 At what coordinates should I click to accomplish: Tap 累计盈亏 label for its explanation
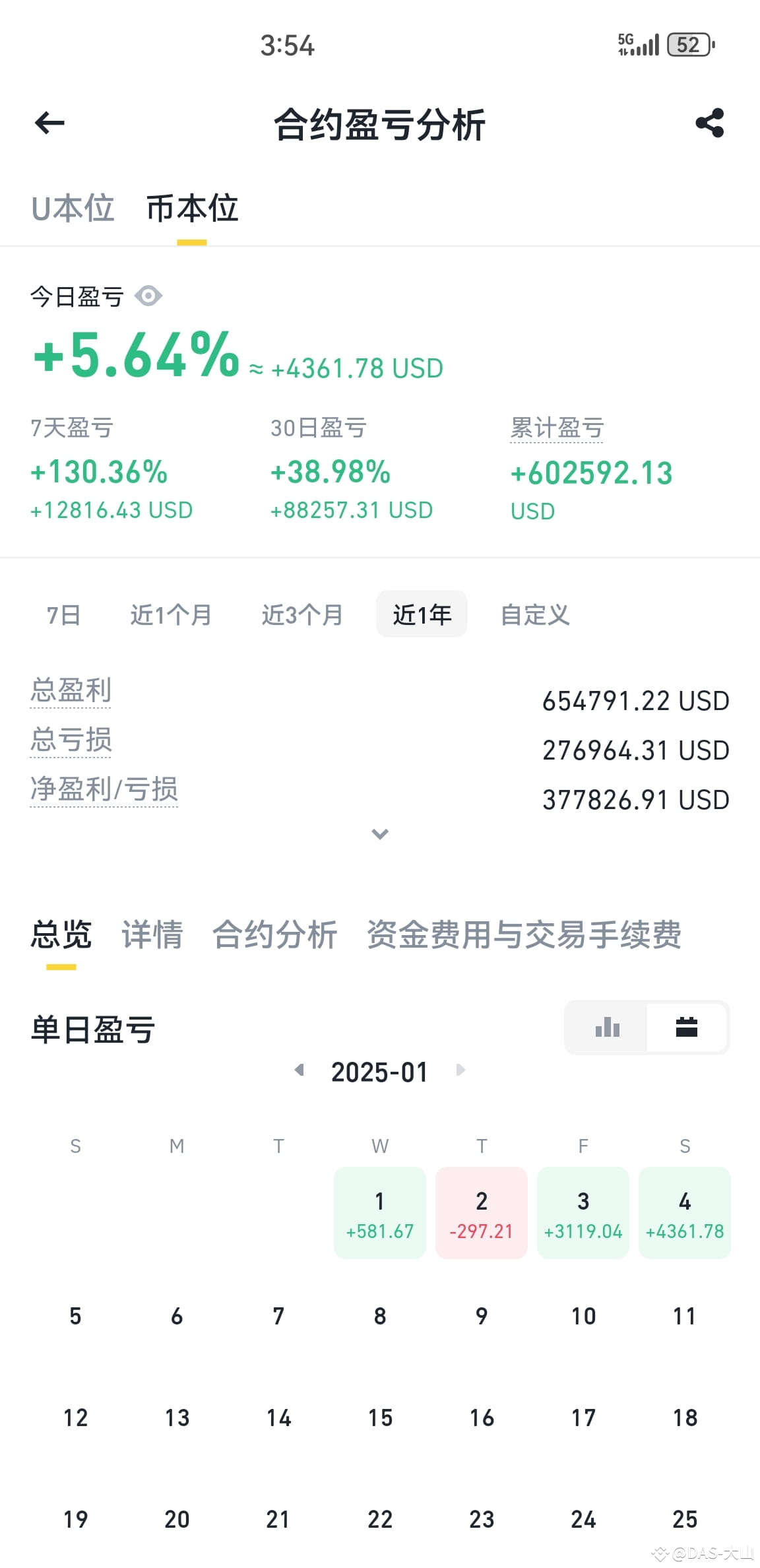pyautogui.click(x=557, y=428)
